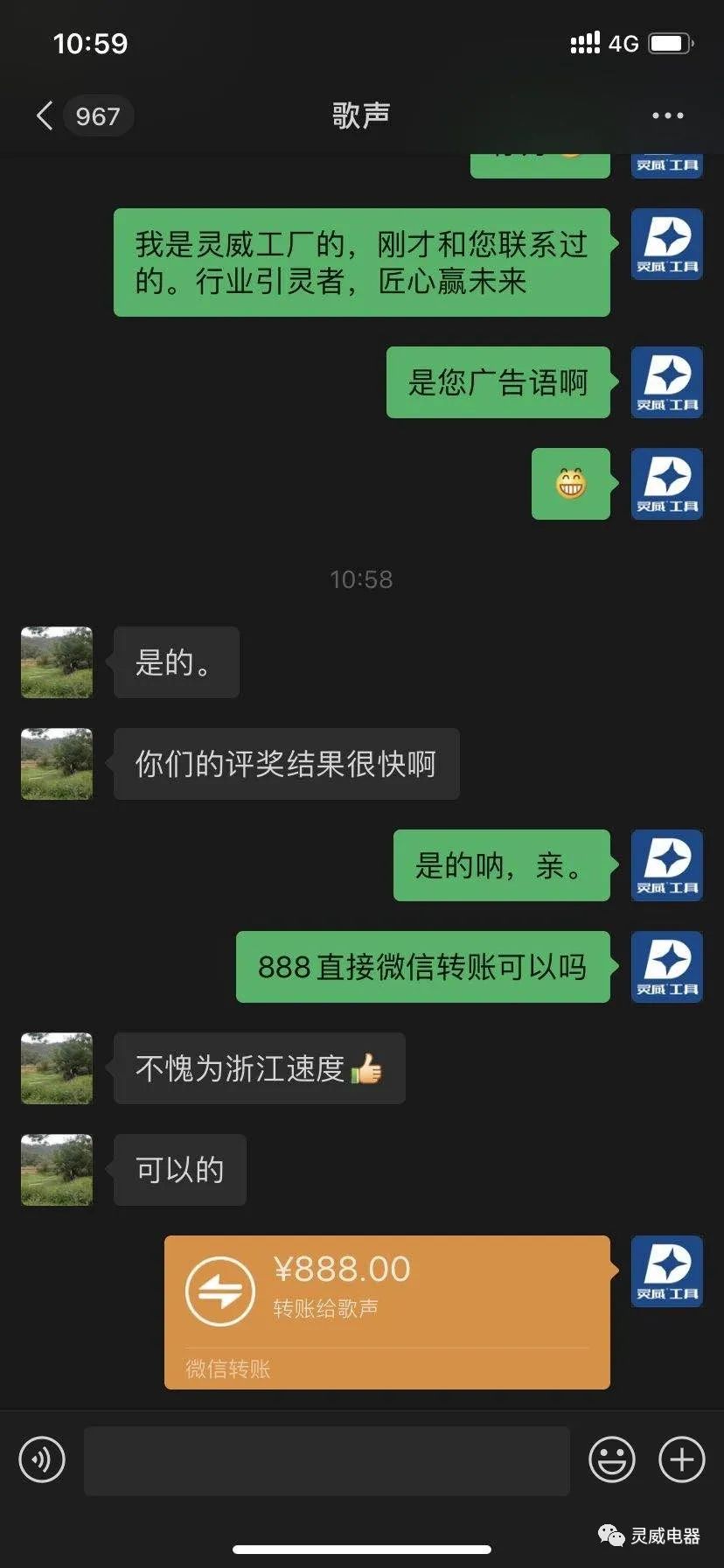Open the plus attachments menu
This screenshot has width=724, height=1568.
click(x=681, y=1459)
